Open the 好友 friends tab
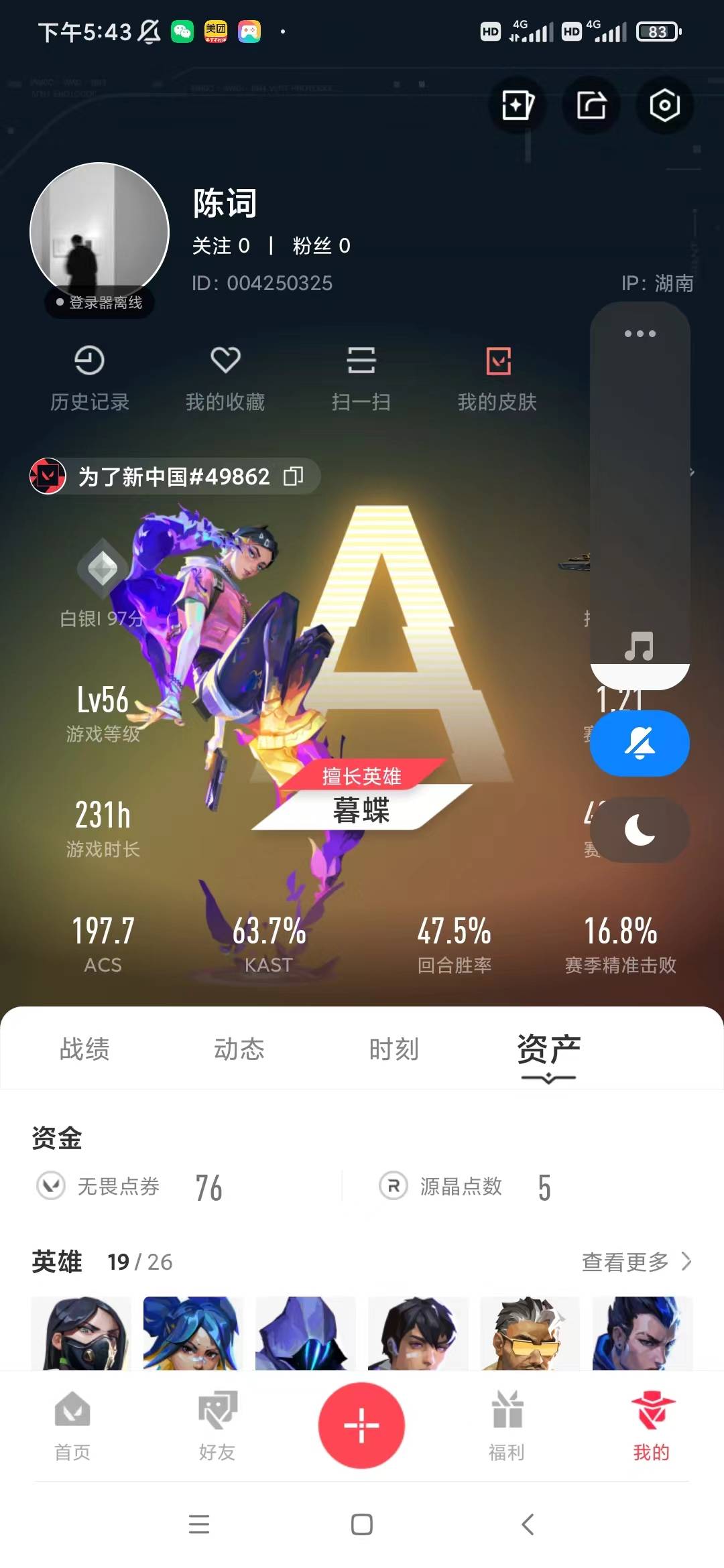 [217, 1425]
